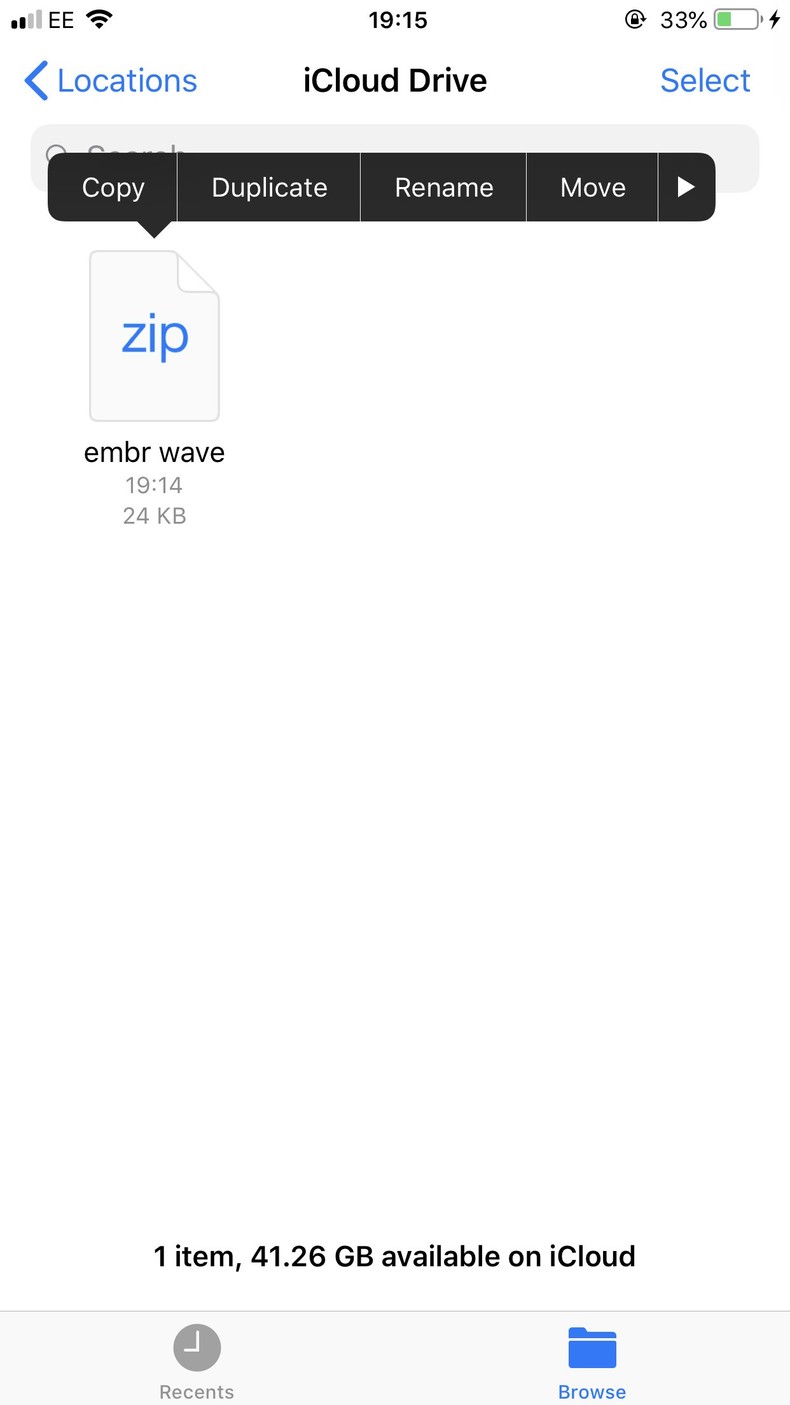This screenshot has width=790, height=1405.
Task: Open the embr wave zip file
Action: (154, 336)
